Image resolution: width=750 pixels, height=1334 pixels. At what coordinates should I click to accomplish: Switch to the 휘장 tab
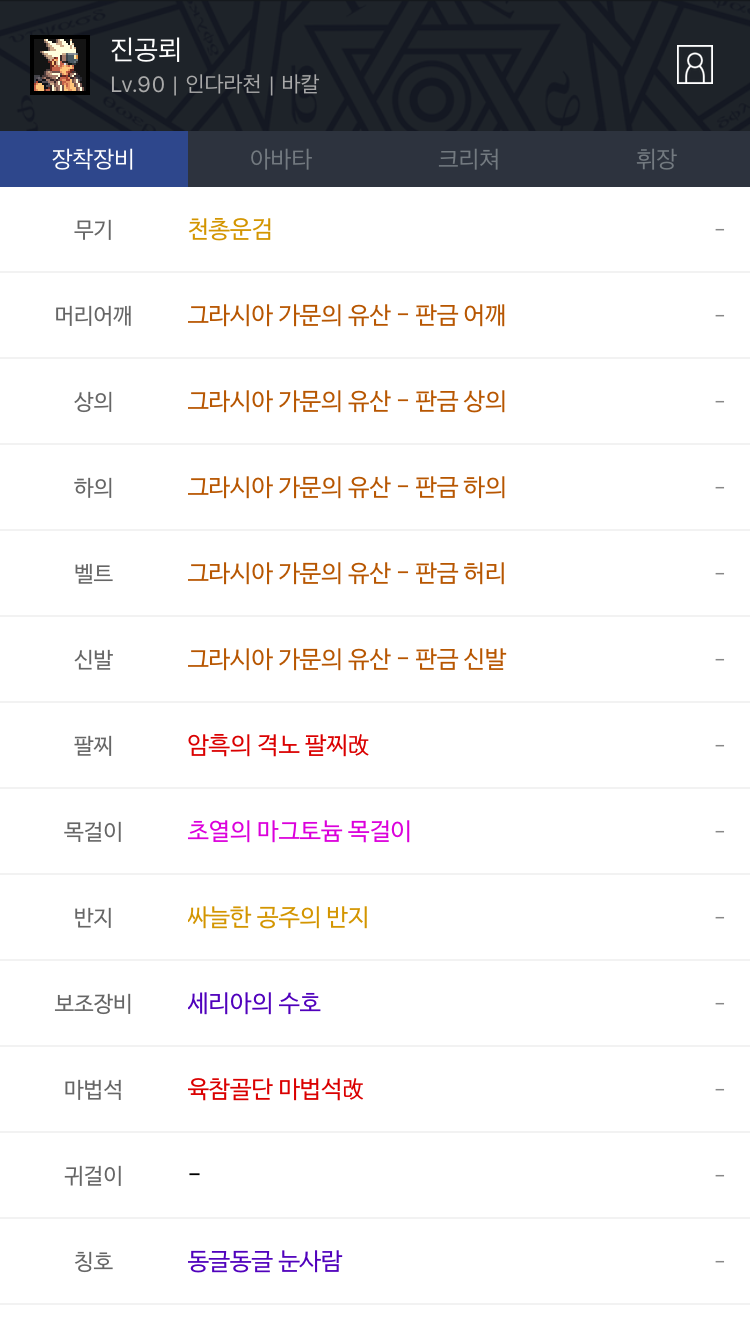click(656, 159)
